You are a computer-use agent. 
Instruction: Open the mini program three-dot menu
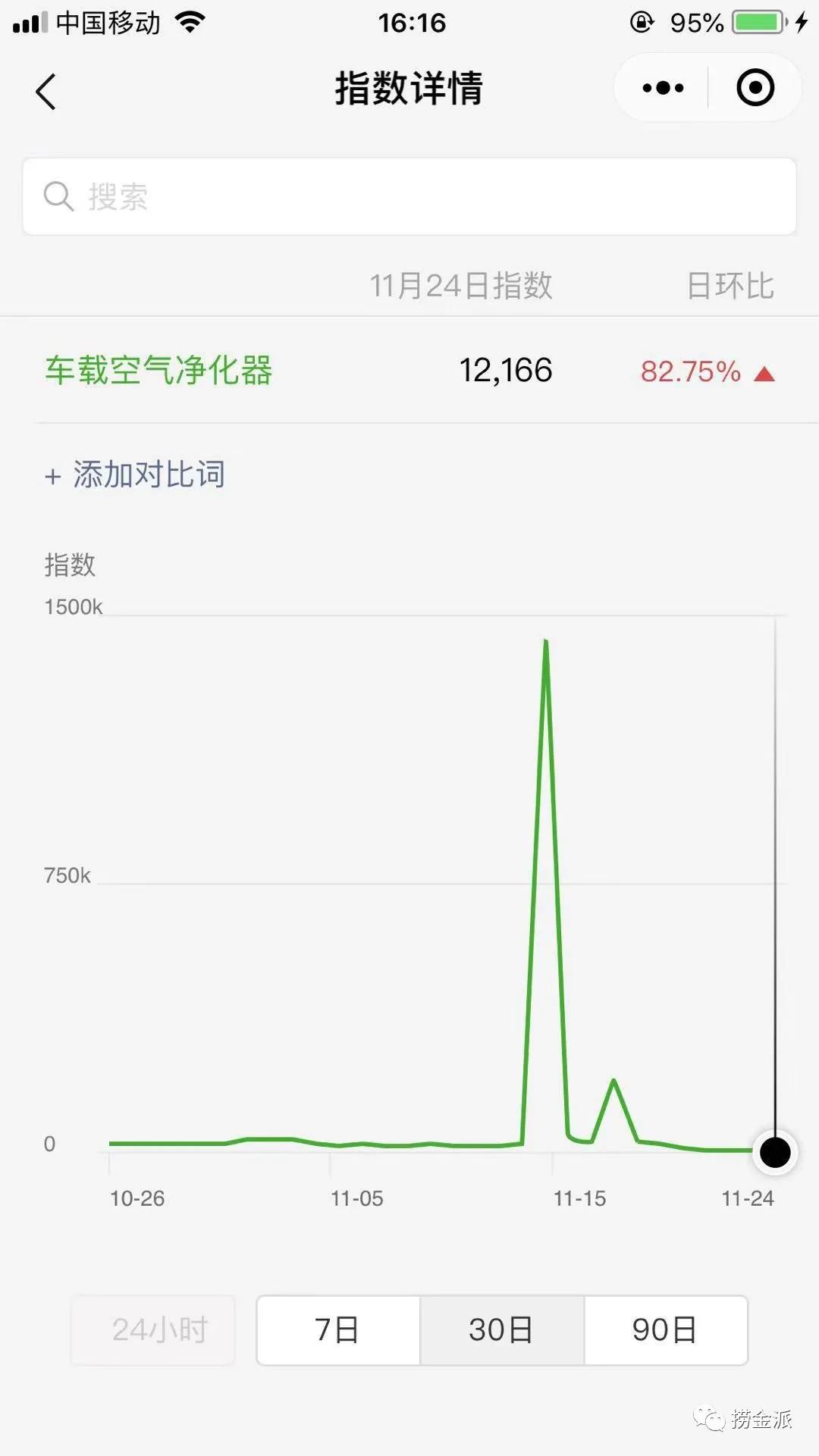663,88
